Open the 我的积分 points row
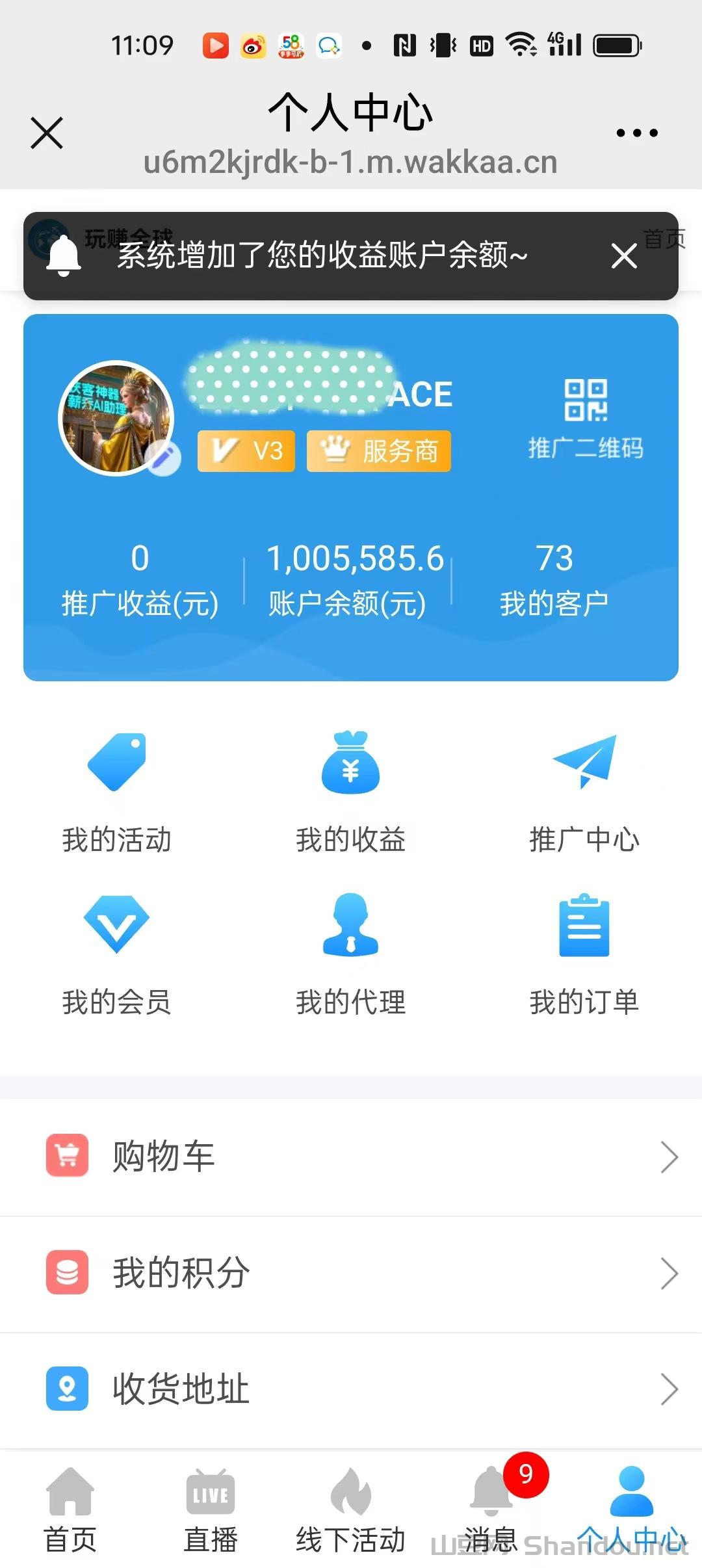 click(351, 1273)
